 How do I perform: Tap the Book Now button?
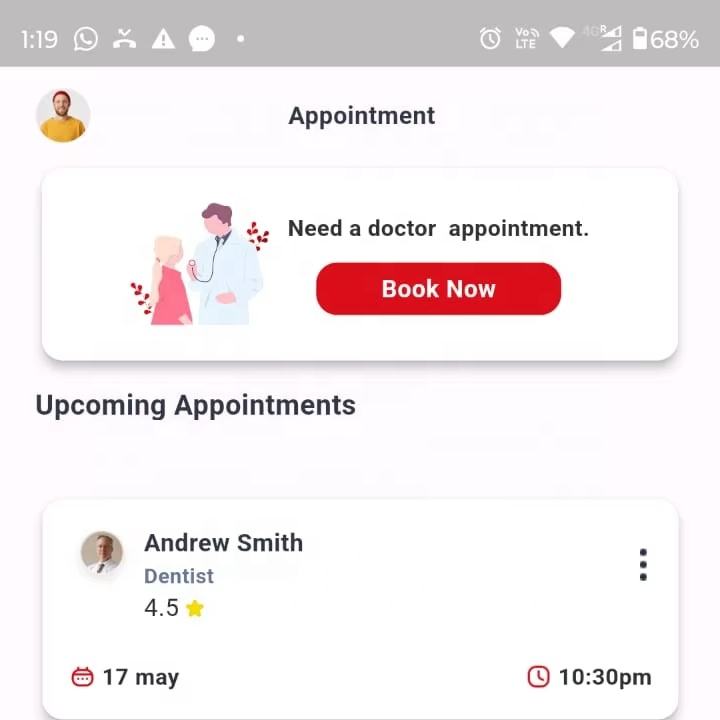[x=439, y=289]
